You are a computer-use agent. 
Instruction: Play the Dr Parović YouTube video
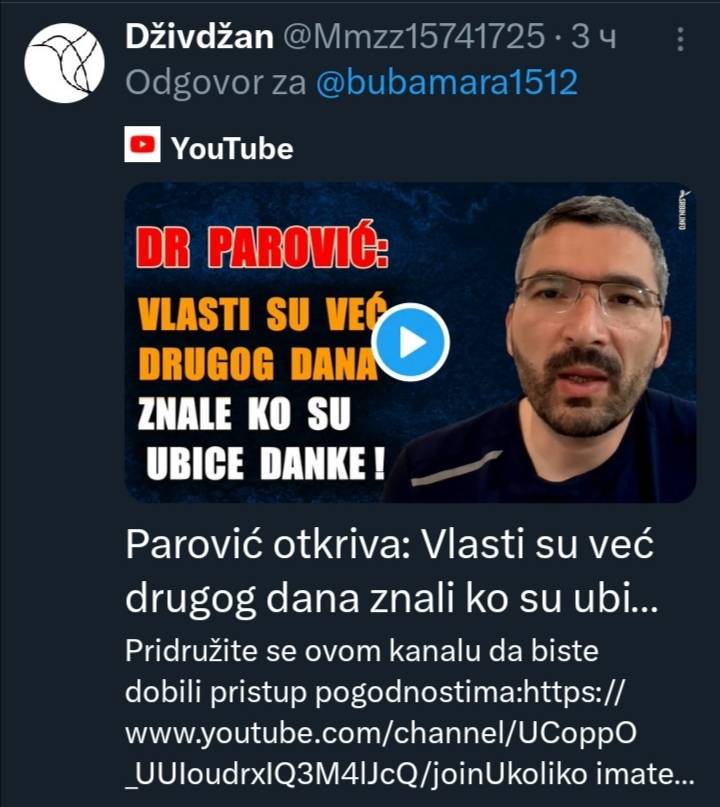coord(410,343)
